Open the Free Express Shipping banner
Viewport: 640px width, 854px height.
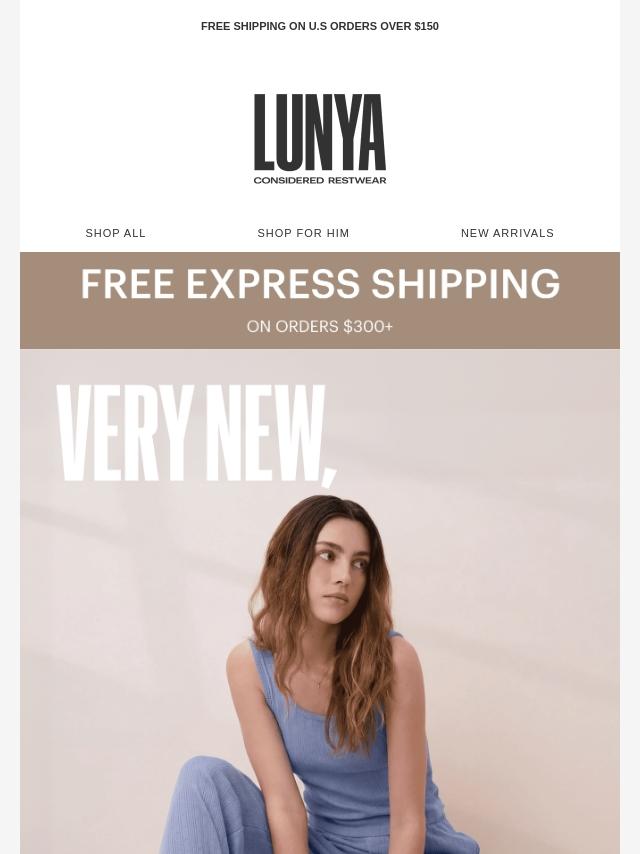320,300
